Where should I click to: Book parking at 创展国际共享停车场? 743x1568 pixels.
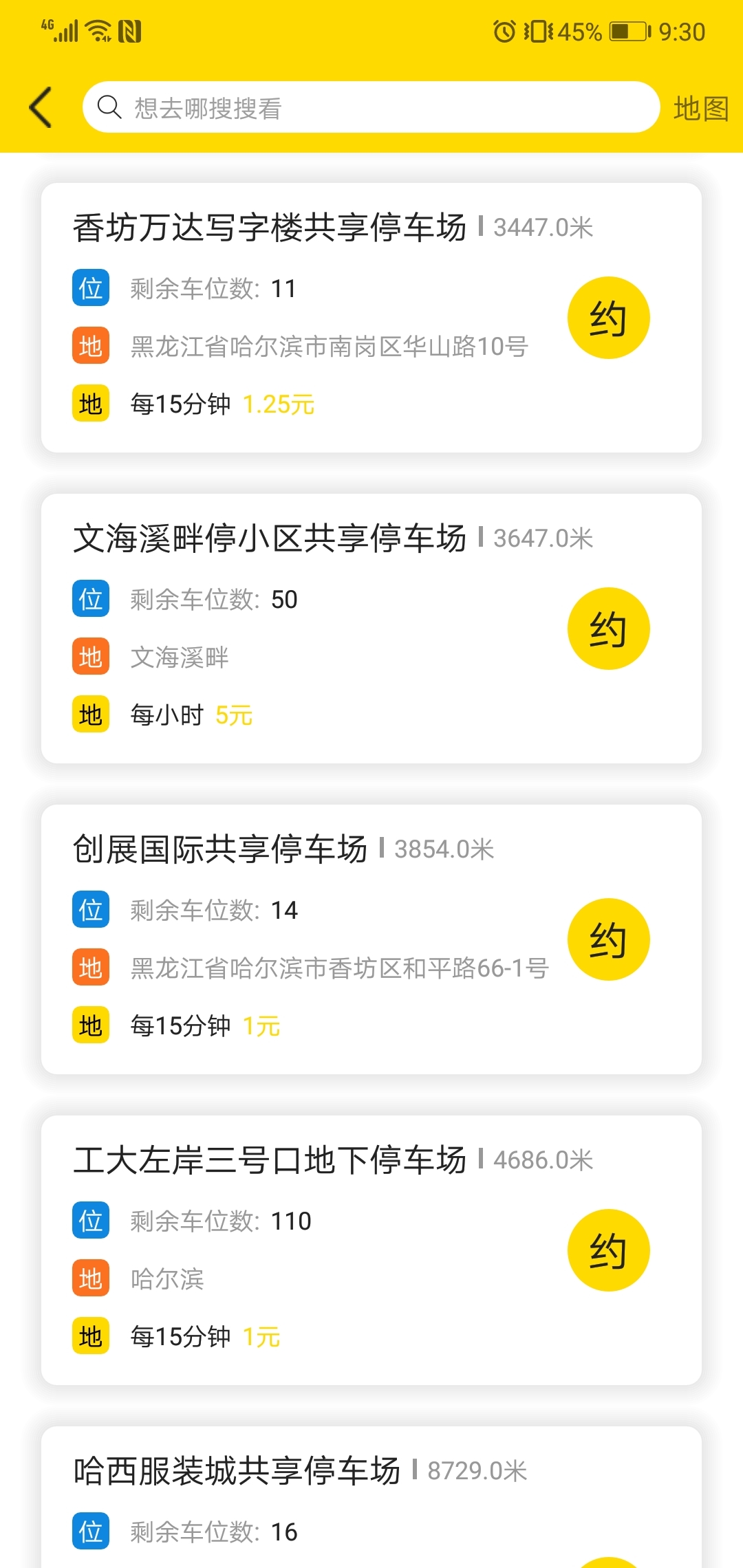(608, 939)
